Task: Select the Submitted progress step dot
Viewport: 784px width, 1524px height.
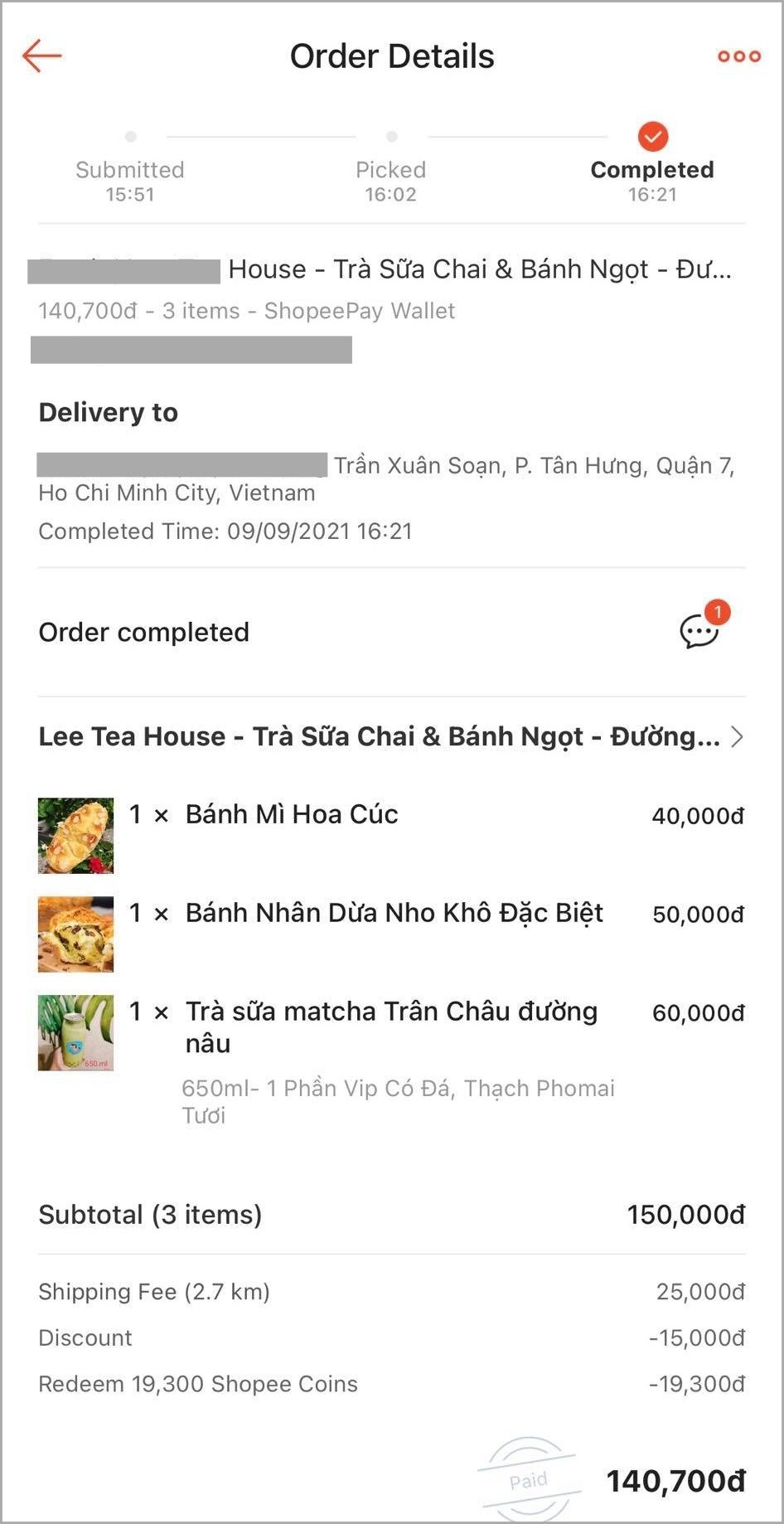Action: click(130, 136)
